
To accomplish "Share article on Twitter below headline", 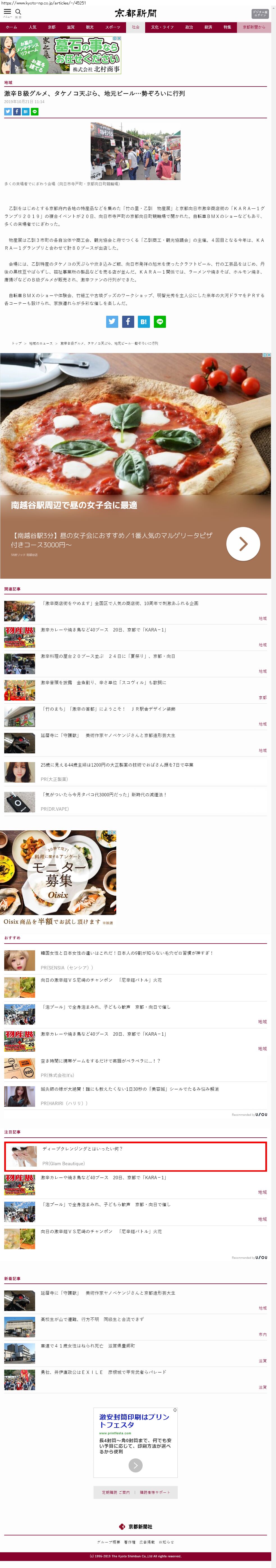I will click(x=8, y=112).
